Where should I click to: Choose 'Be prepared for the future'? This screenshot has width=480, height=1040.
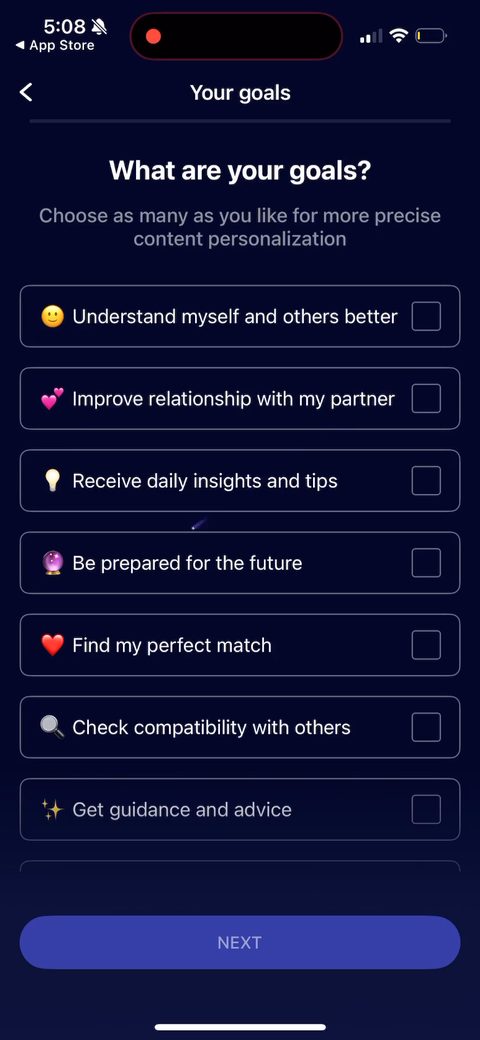pos(240,563)
